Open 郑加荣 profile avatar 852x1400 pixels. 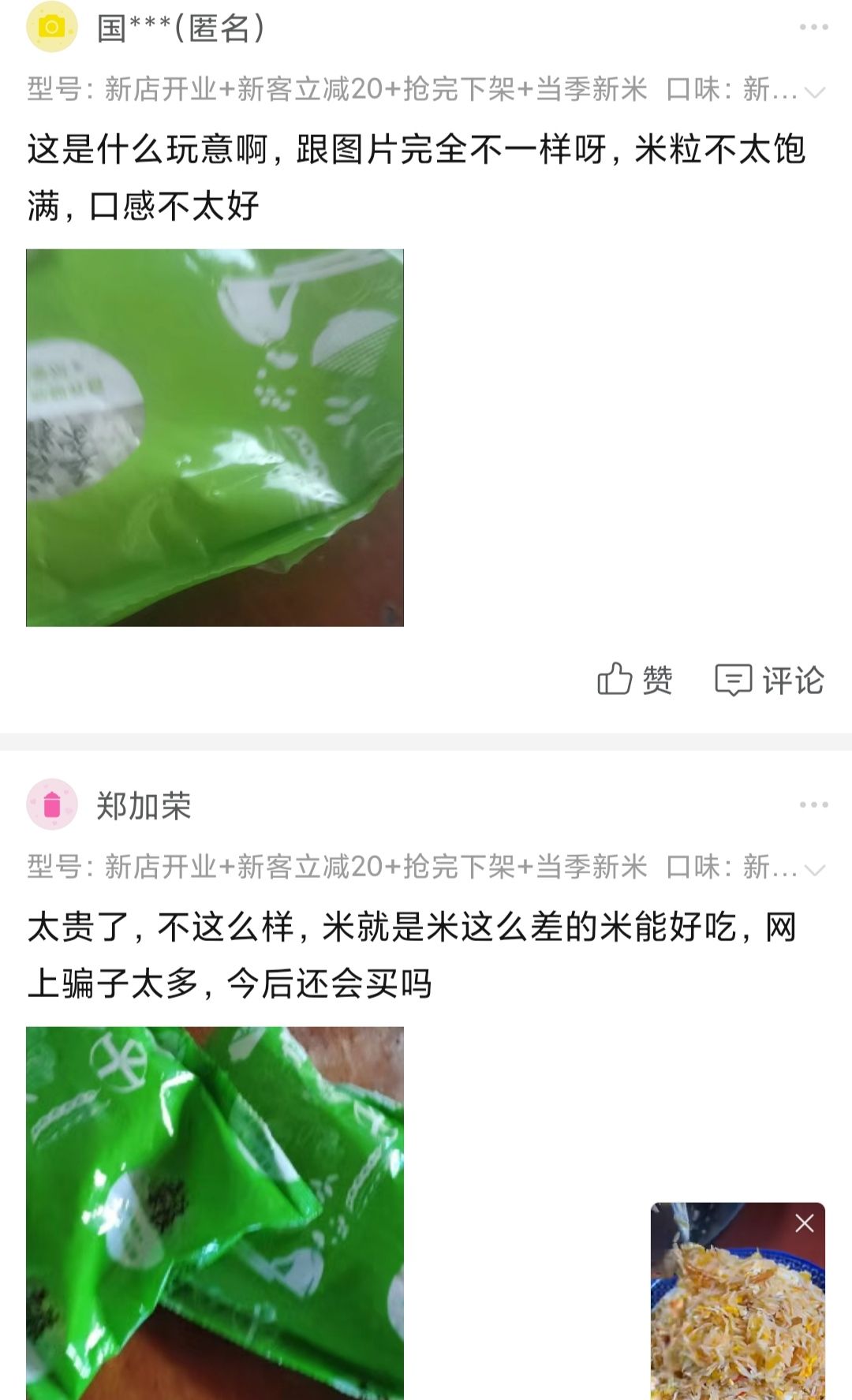click(52, 805)
